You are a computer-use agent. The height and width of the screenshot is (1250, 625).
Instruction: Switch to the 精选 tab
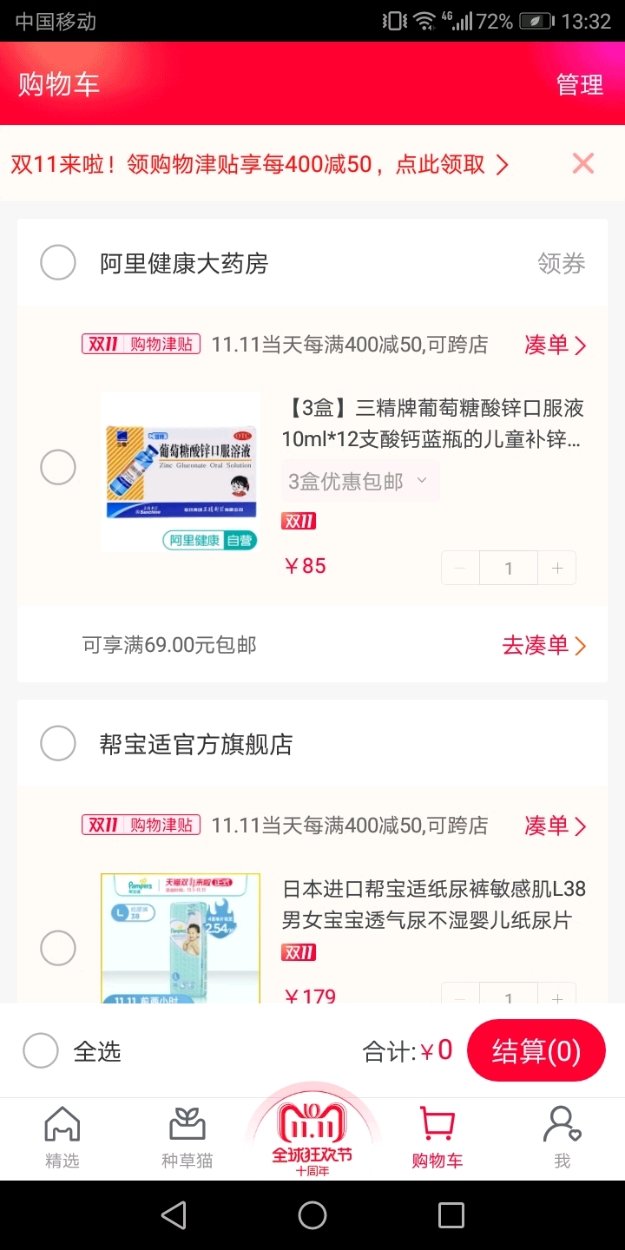pos(62,1138)
